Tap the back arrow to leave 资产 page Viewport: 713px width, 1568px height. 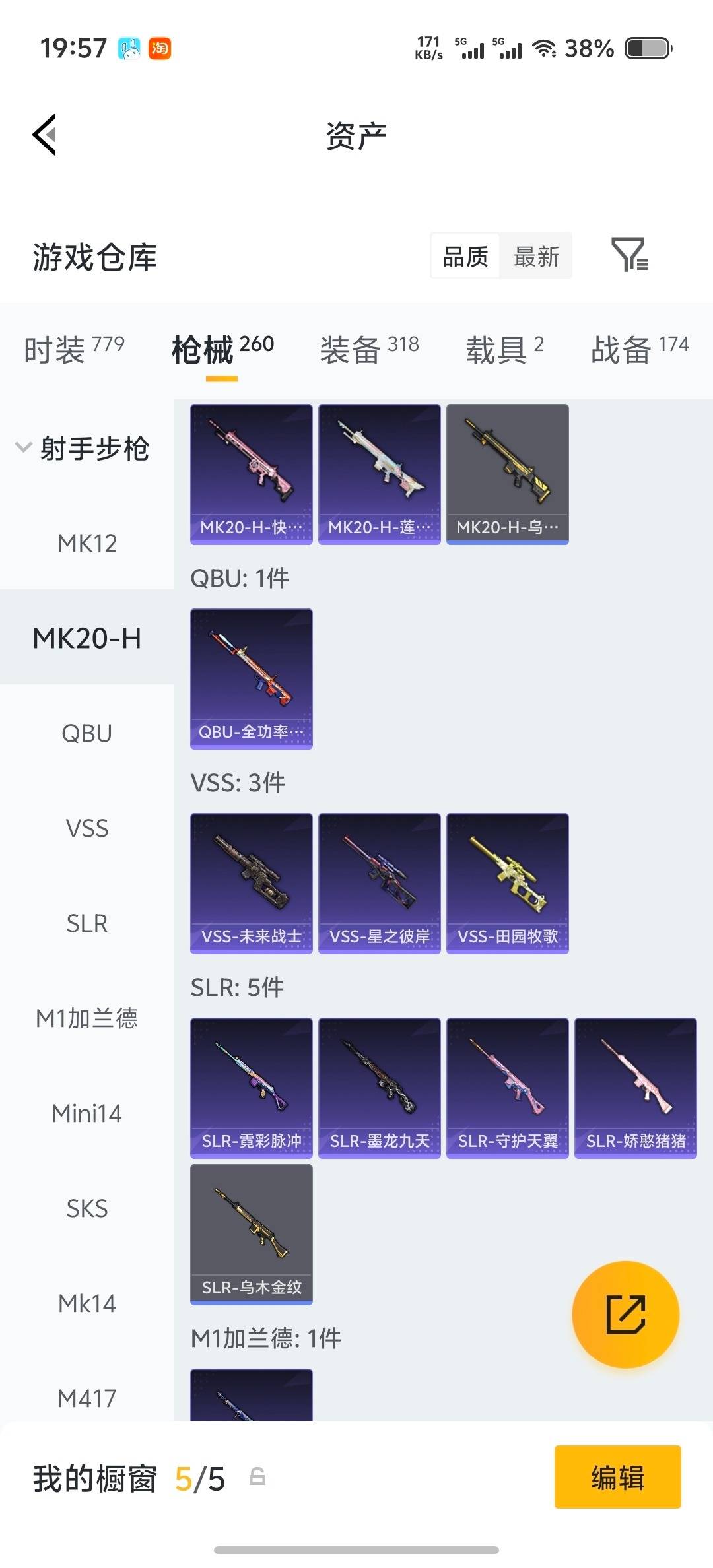coord(44,134)
